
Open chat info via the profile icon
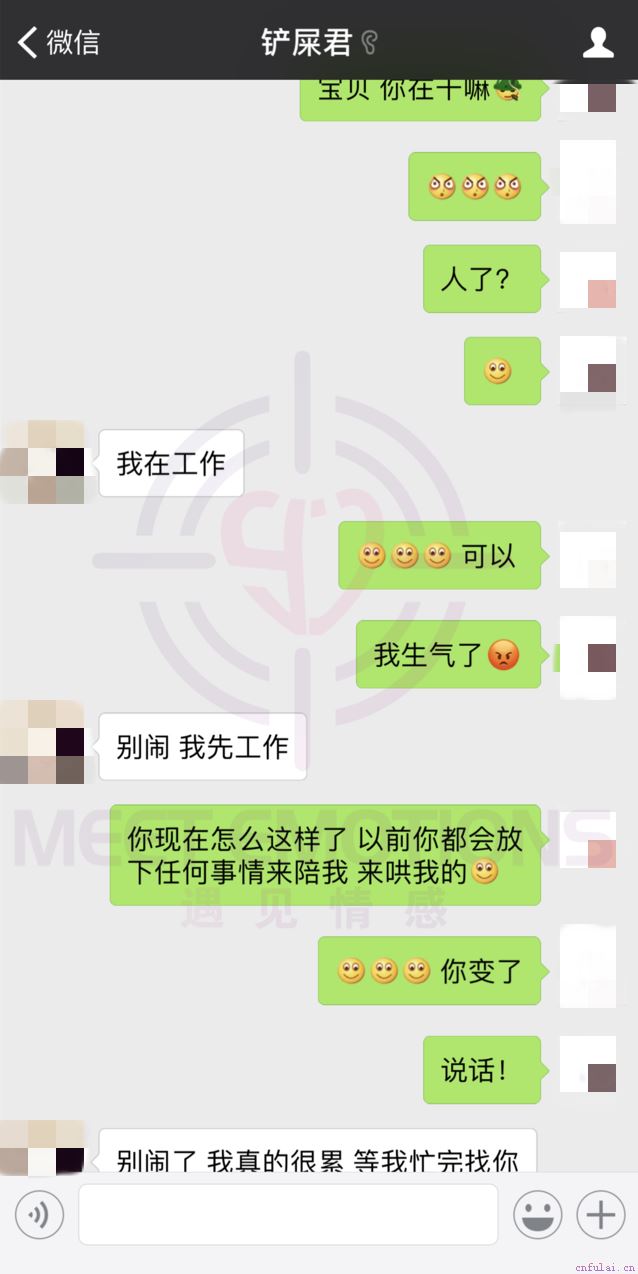(x=598, y=42)
